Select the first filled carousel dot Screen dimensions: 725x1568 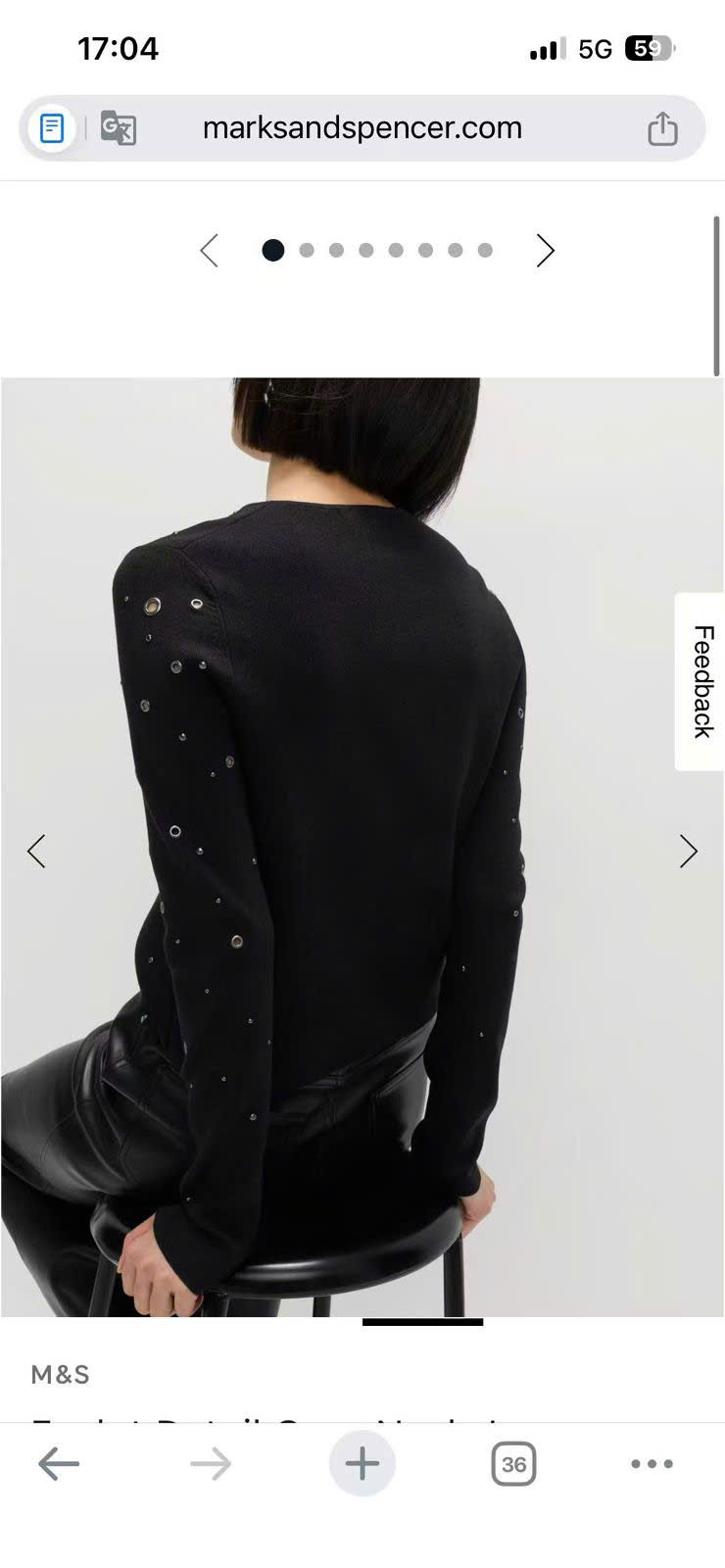tap(273, 250)
